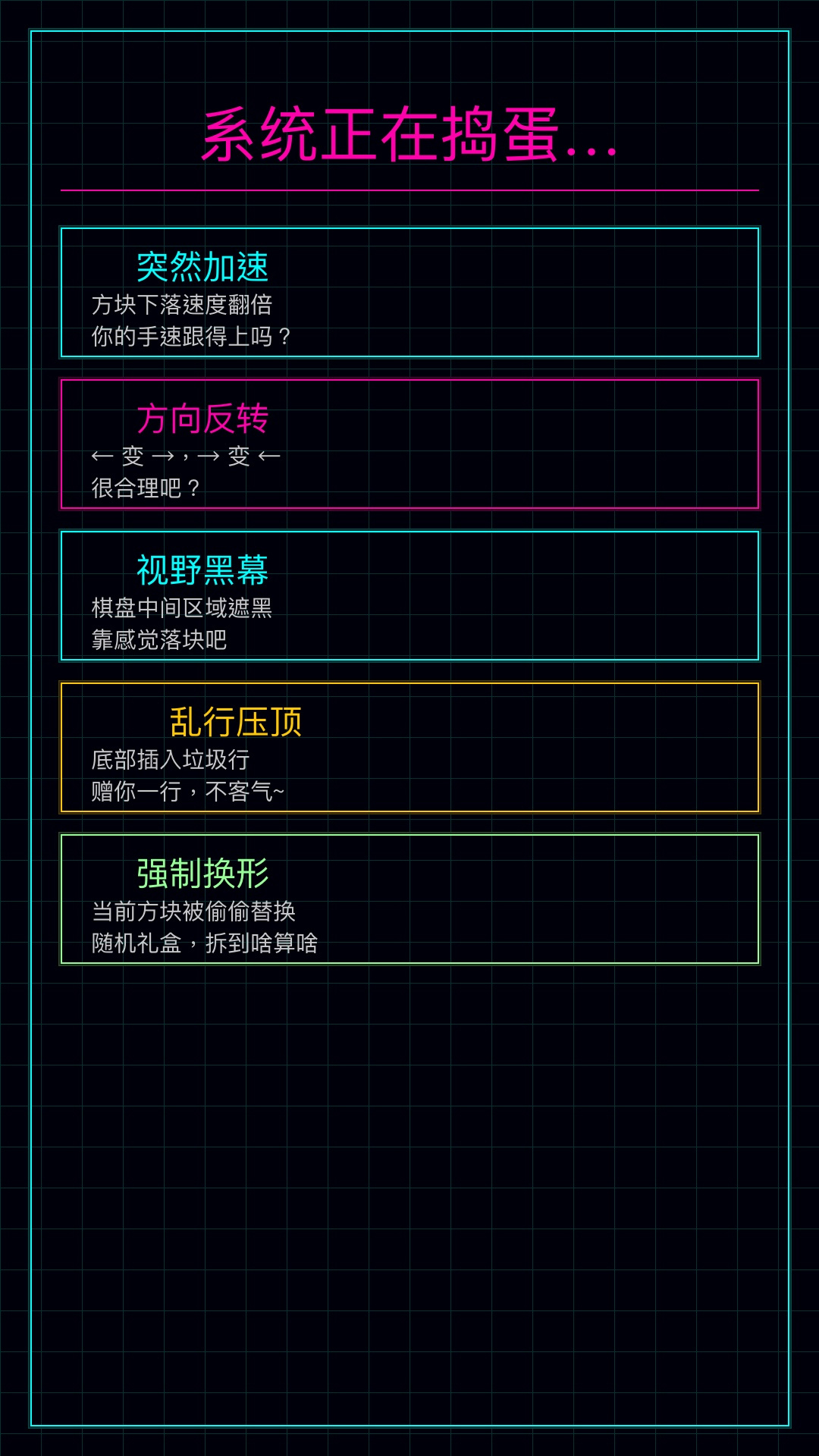Choose the 视野黑幕 event
819x1456 pixels.
click(409, 595)
